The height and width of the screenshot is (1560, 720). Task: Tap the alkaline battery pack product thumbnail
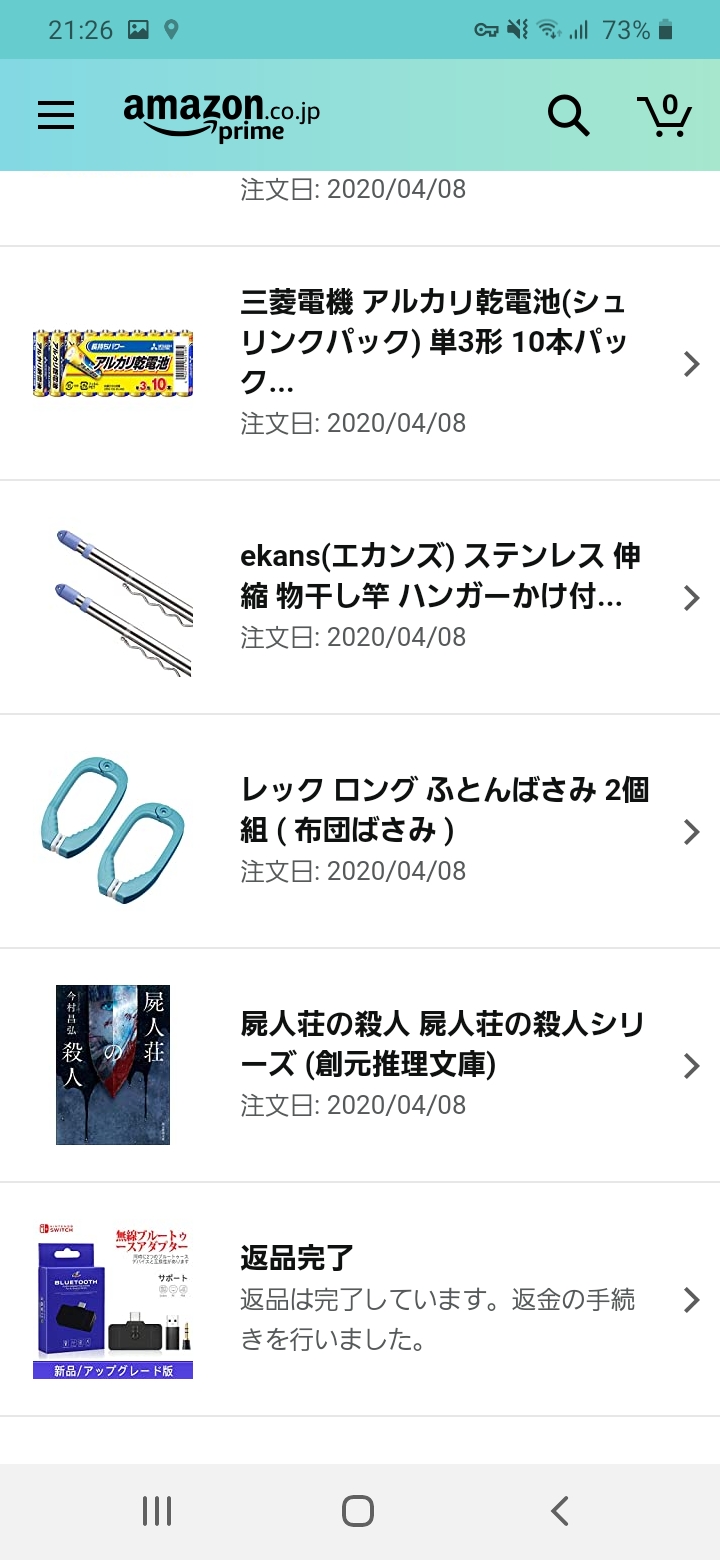[112, 364]
